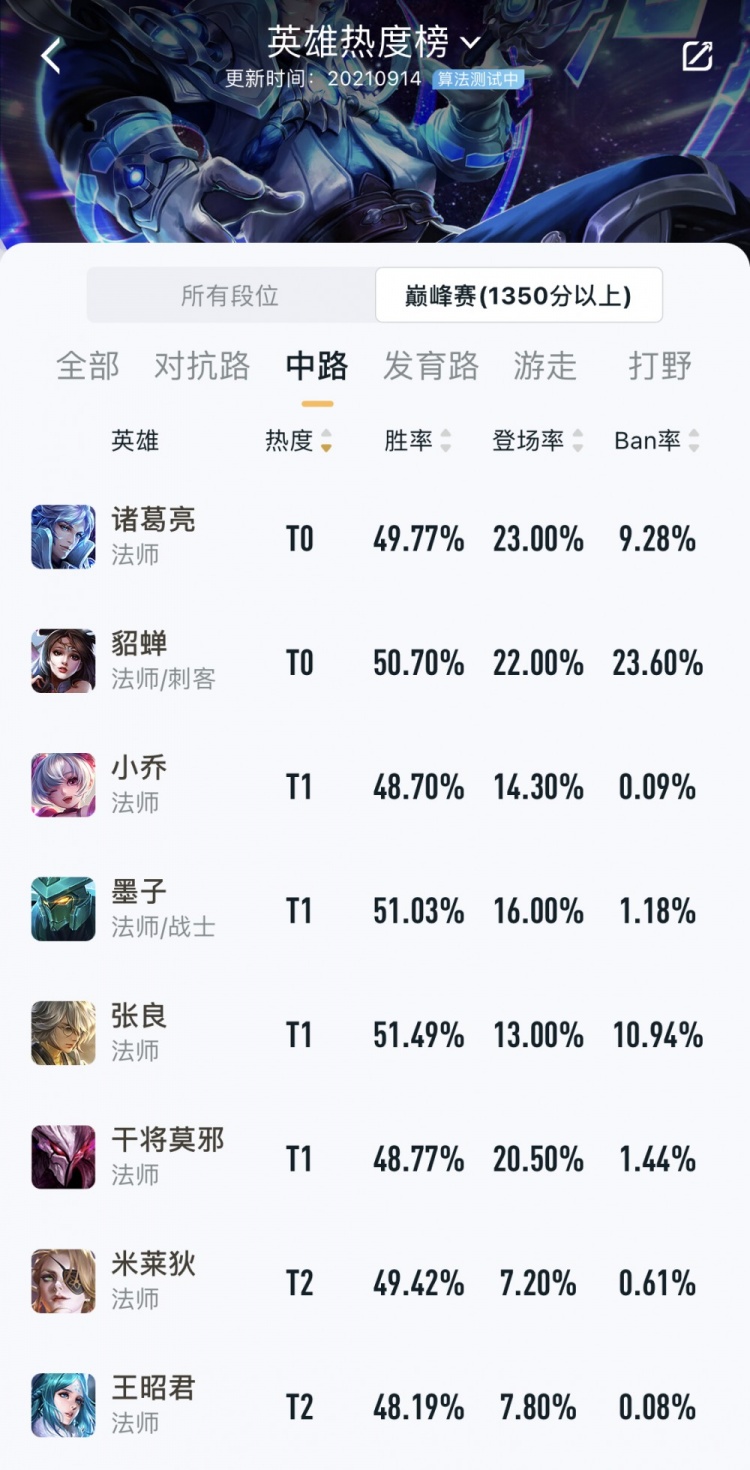Tap the share icon at the top right
This screenshot has height=1470, width=750.
click(x=697, y=56)
